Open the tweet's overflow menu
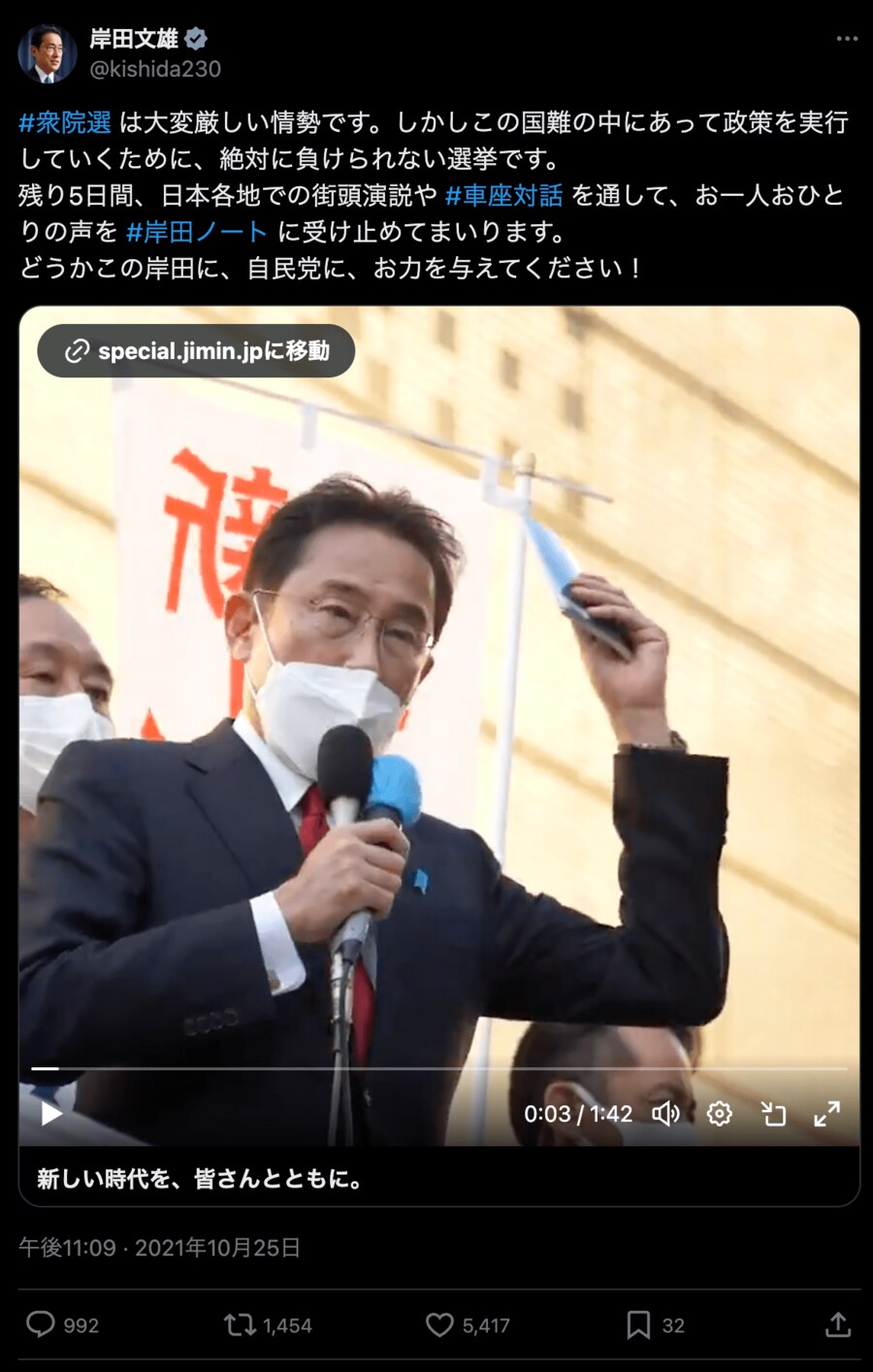Image resolution: width=873 pixels, height=1372 pixels. click(847, 39)
